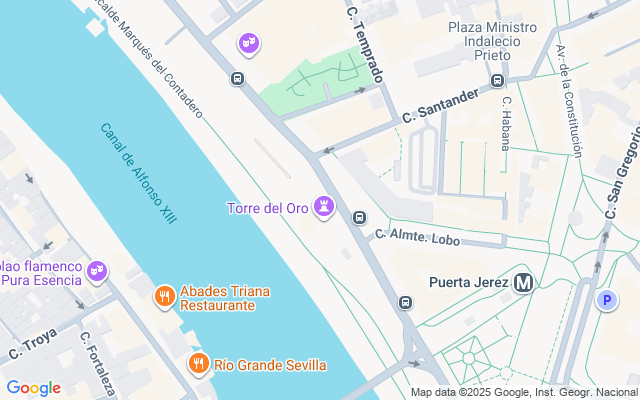Image resolution: width=640 pixels, height=400 pixels.
Task: Open the purple theater pin above the park
Action: pos(249,44)
